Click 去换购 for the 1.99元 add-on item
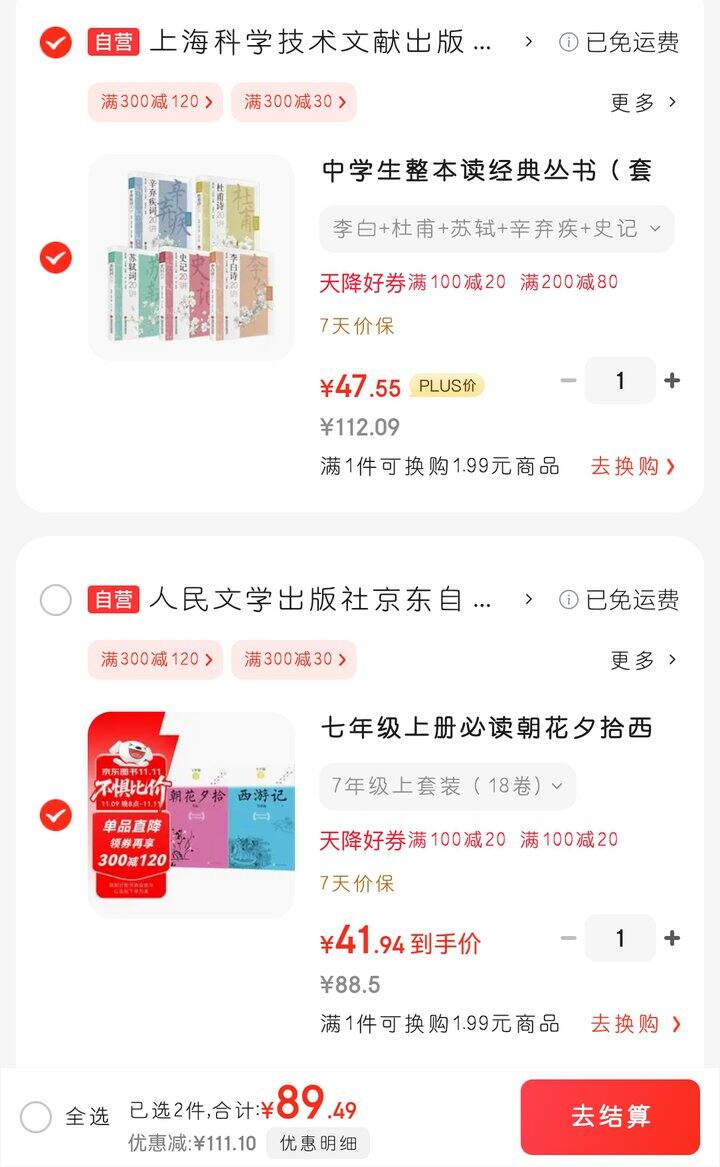The height and width of the screenshot is (1167, 720). 630,466
